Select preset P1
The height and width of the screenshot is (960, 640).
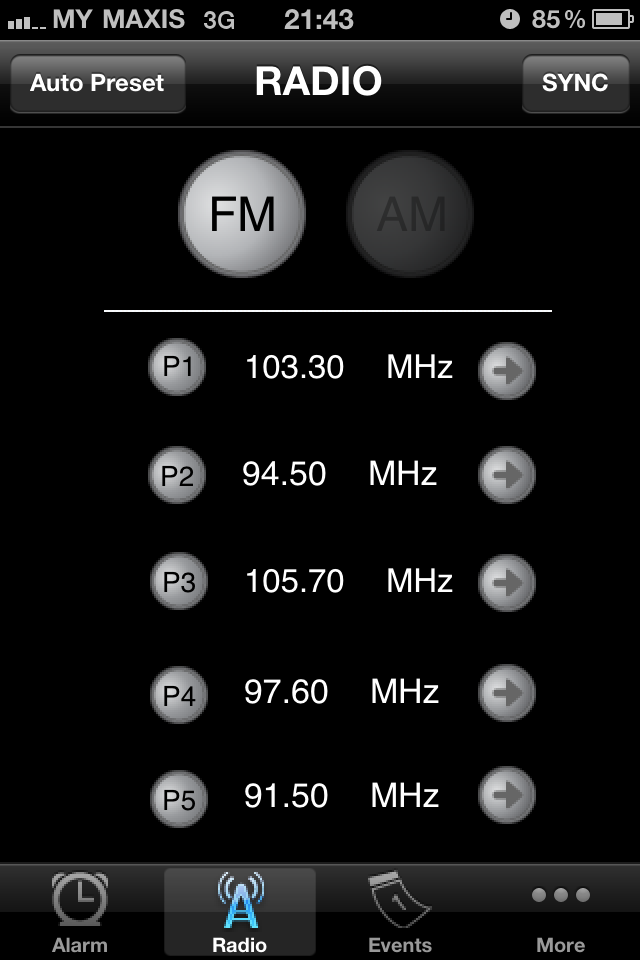pyautogui.click(x=178, y=368)
